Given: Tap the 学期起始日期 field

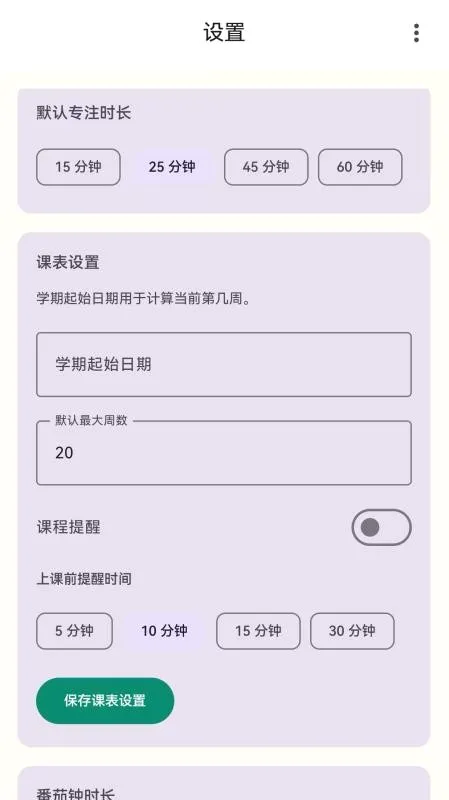Looking at the screenshot, I should point(223,364).
